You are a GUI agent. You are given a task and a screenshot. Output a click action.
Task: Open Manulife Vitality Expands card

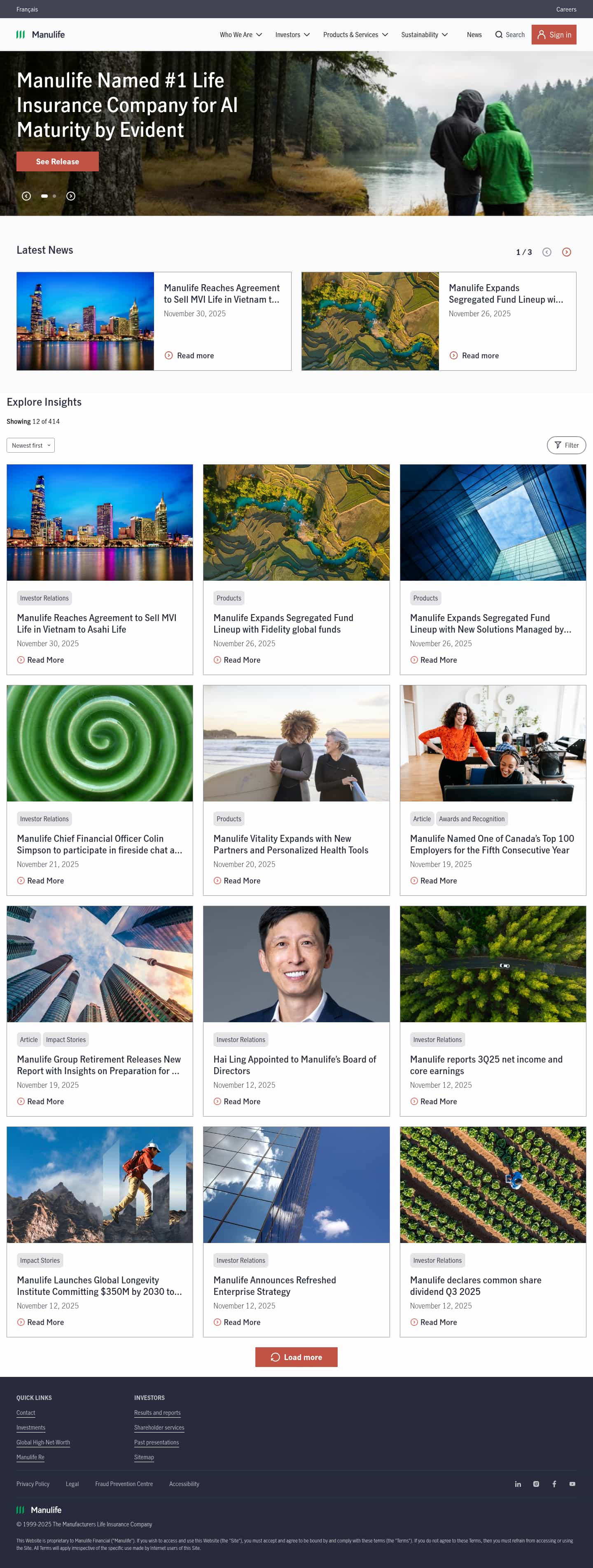[290, 844]
